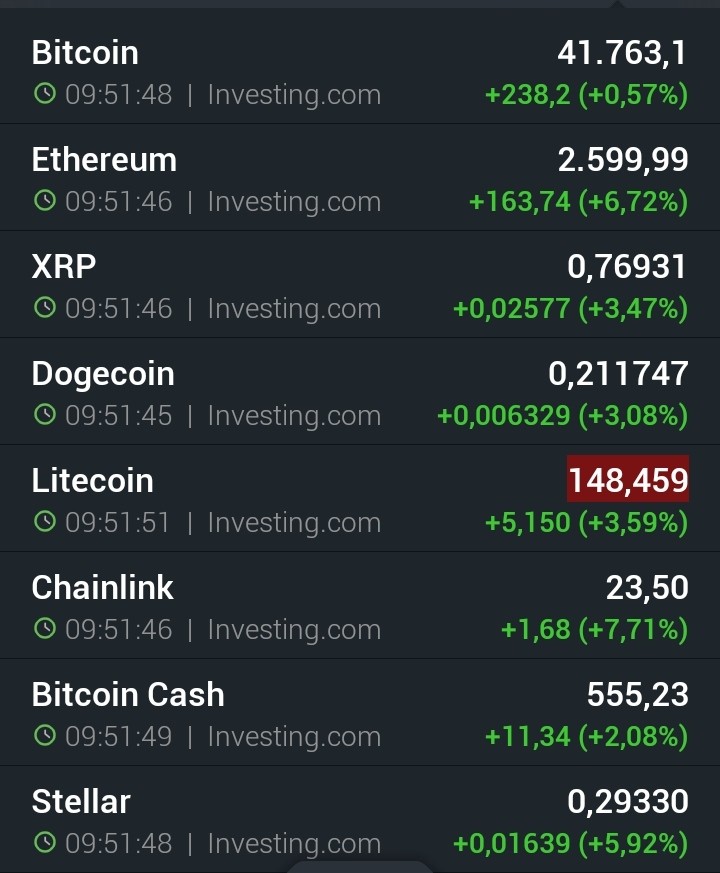The width and height of the screenshot is (720, 873).
Task: Tap the Chainlink entry
Action: [x=360, y=605]
